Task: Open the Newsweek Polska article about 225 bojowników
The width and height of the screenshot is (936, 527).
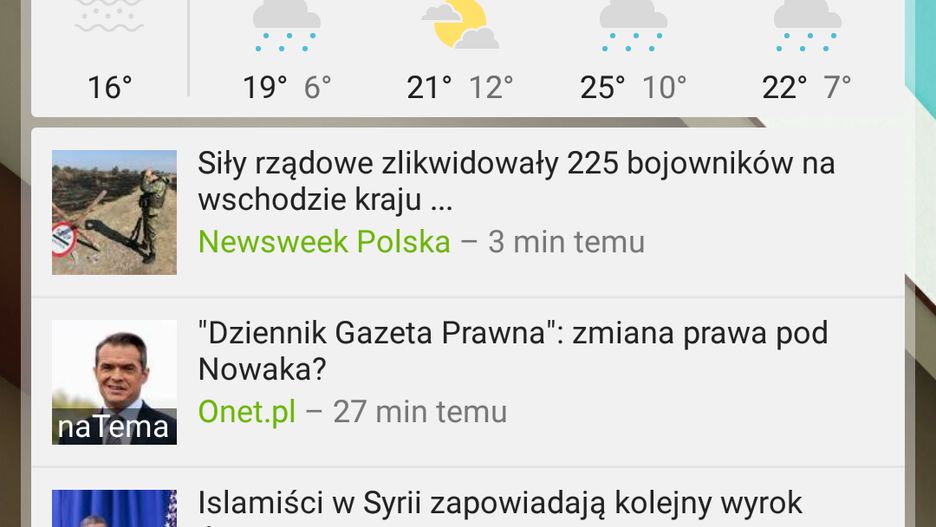Action: (x=467, y=212)
